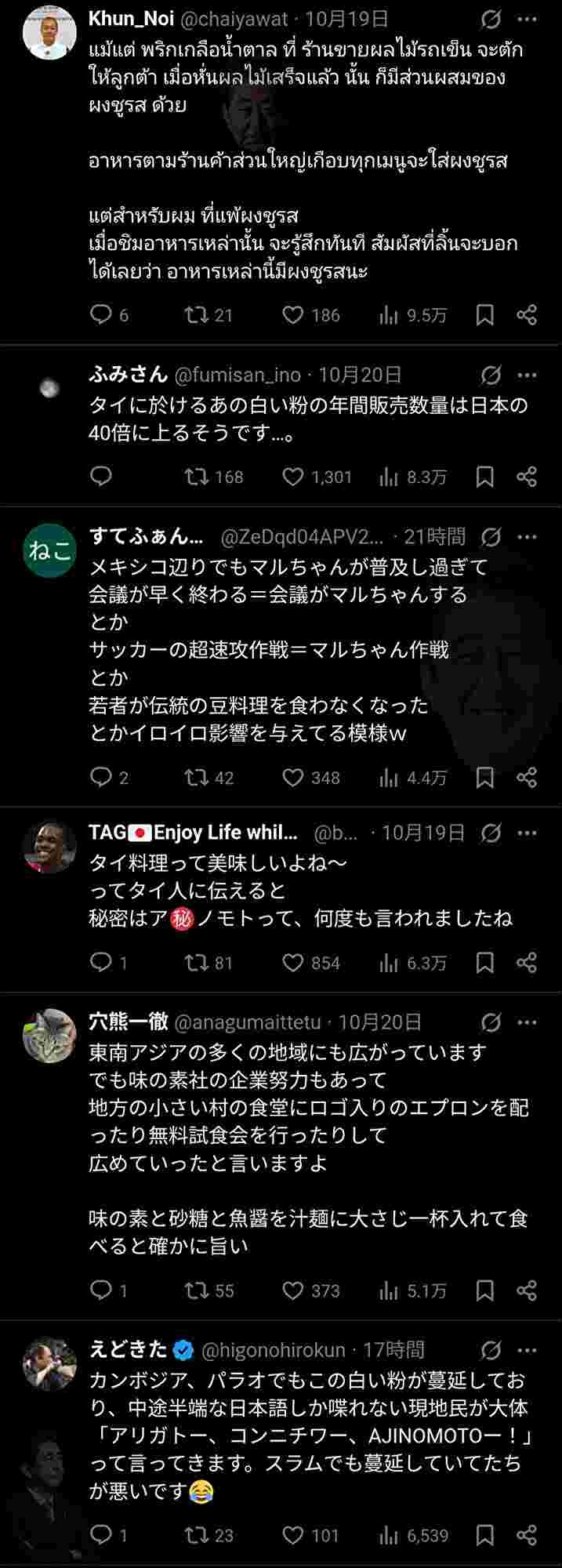Open Khun_Noi's profile avatar
562x1568 pixels.
[x=49, y=34]
